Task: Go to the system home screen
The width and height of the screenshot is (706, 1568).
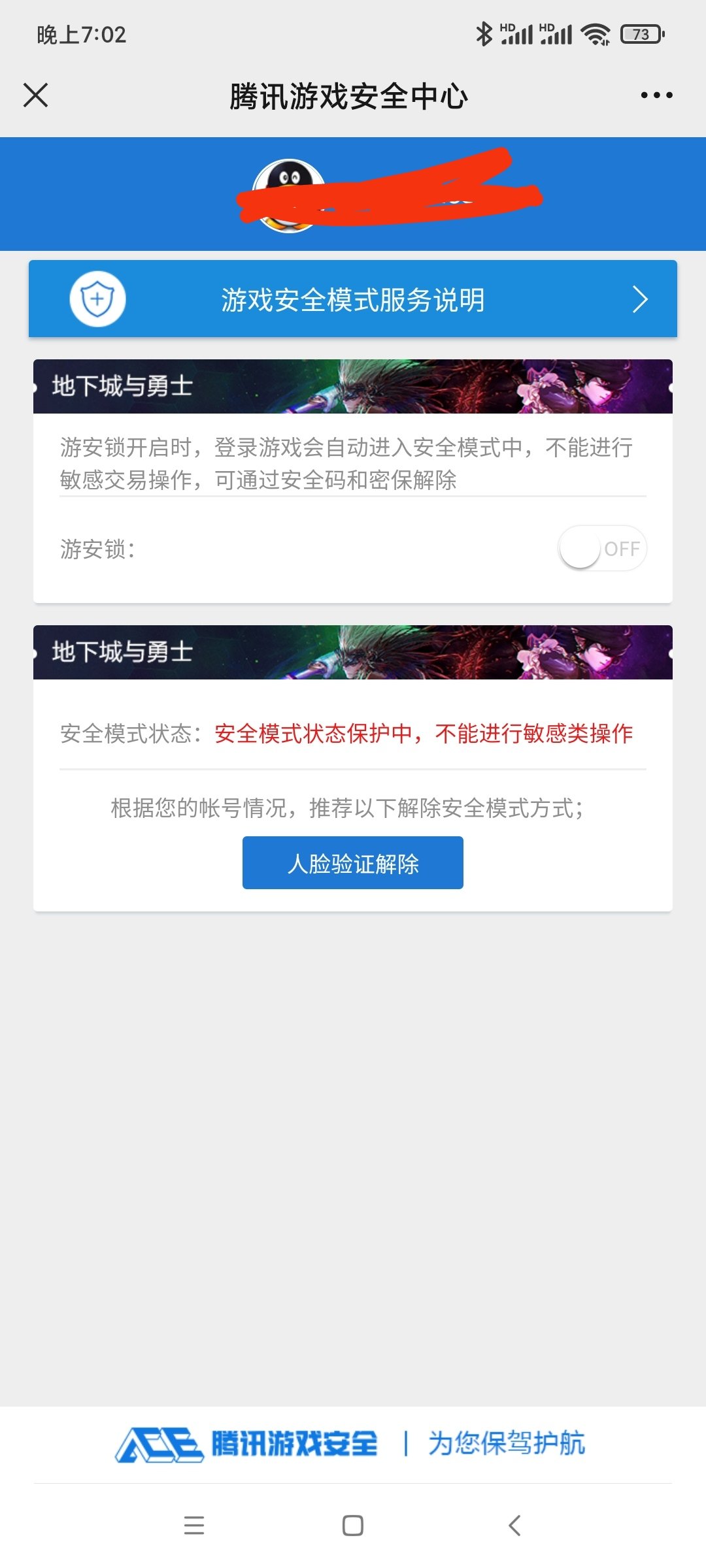Action: point(353,1526)
